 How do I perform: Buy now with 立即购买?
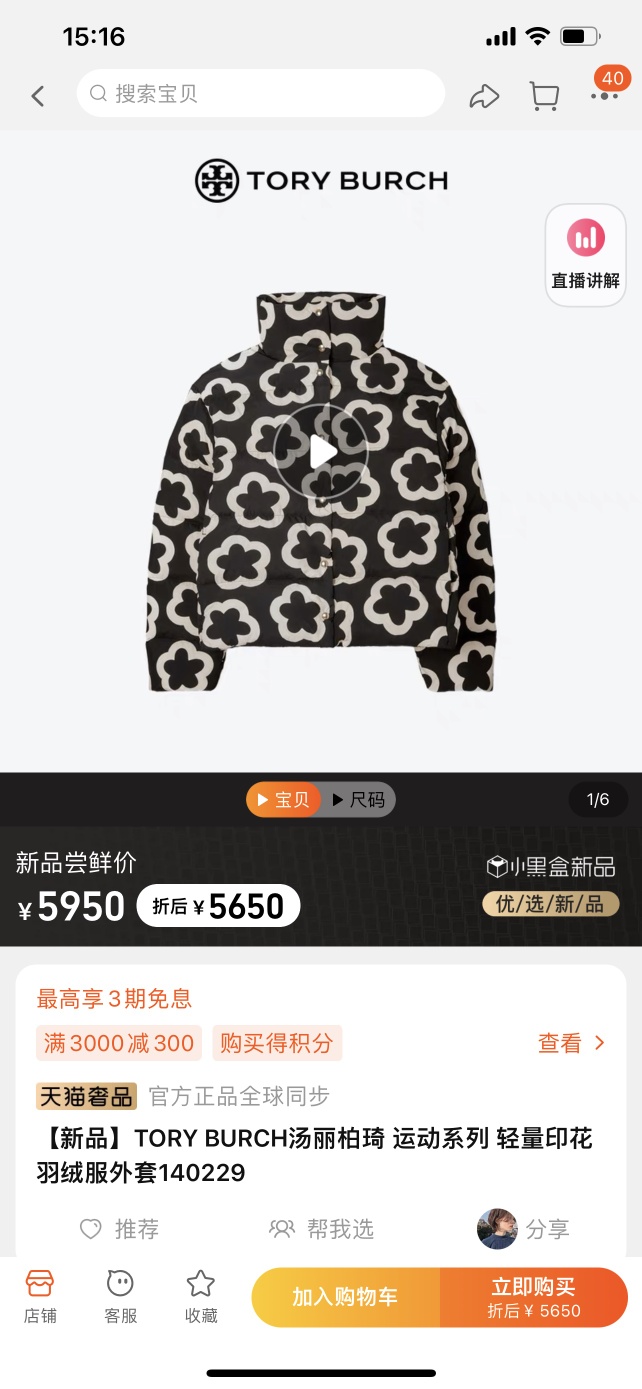pyautogui.click(x=534, y=1297)
